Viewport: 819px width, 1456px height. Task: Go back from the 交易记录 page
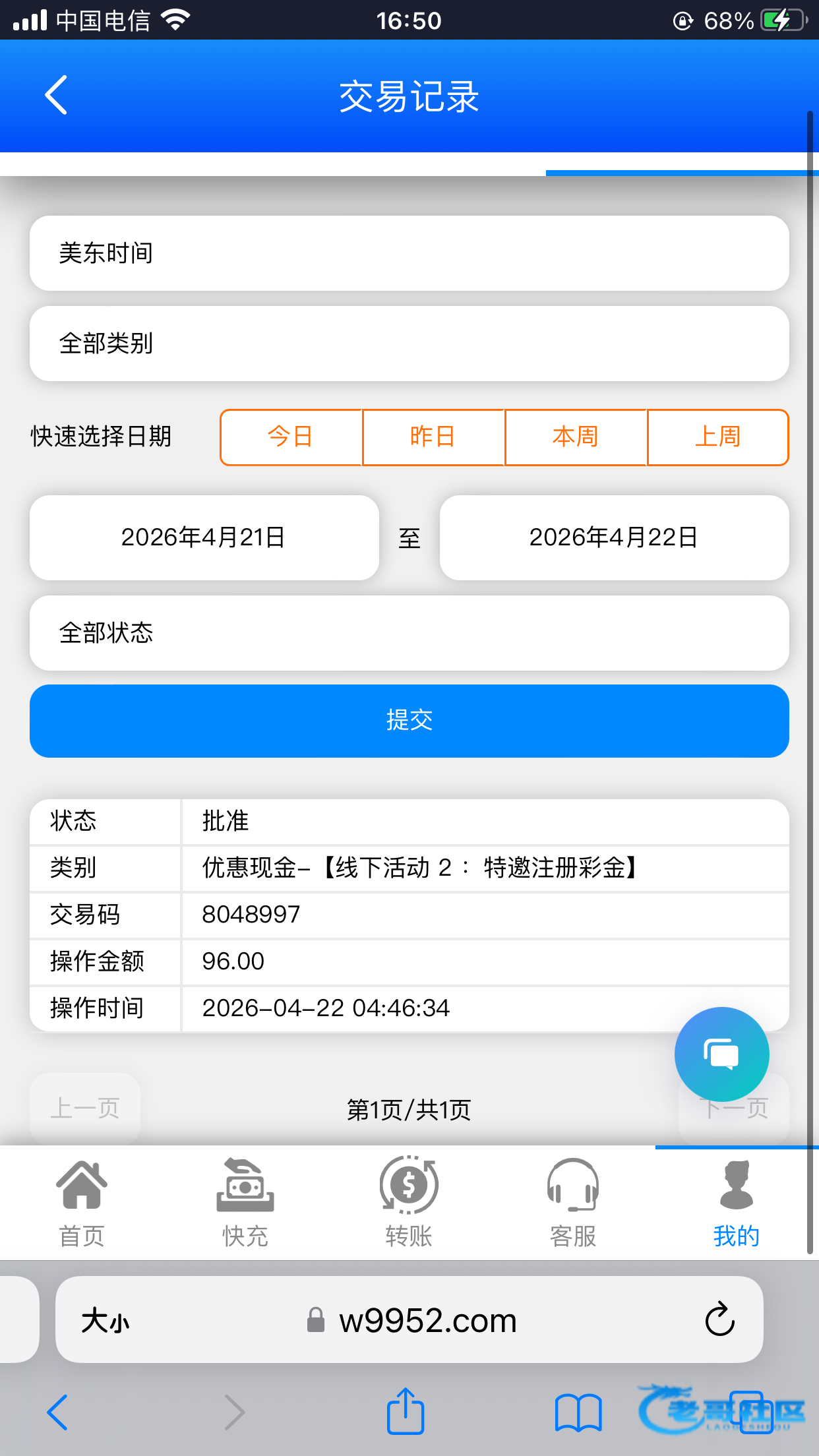click(x=56, y=95)
